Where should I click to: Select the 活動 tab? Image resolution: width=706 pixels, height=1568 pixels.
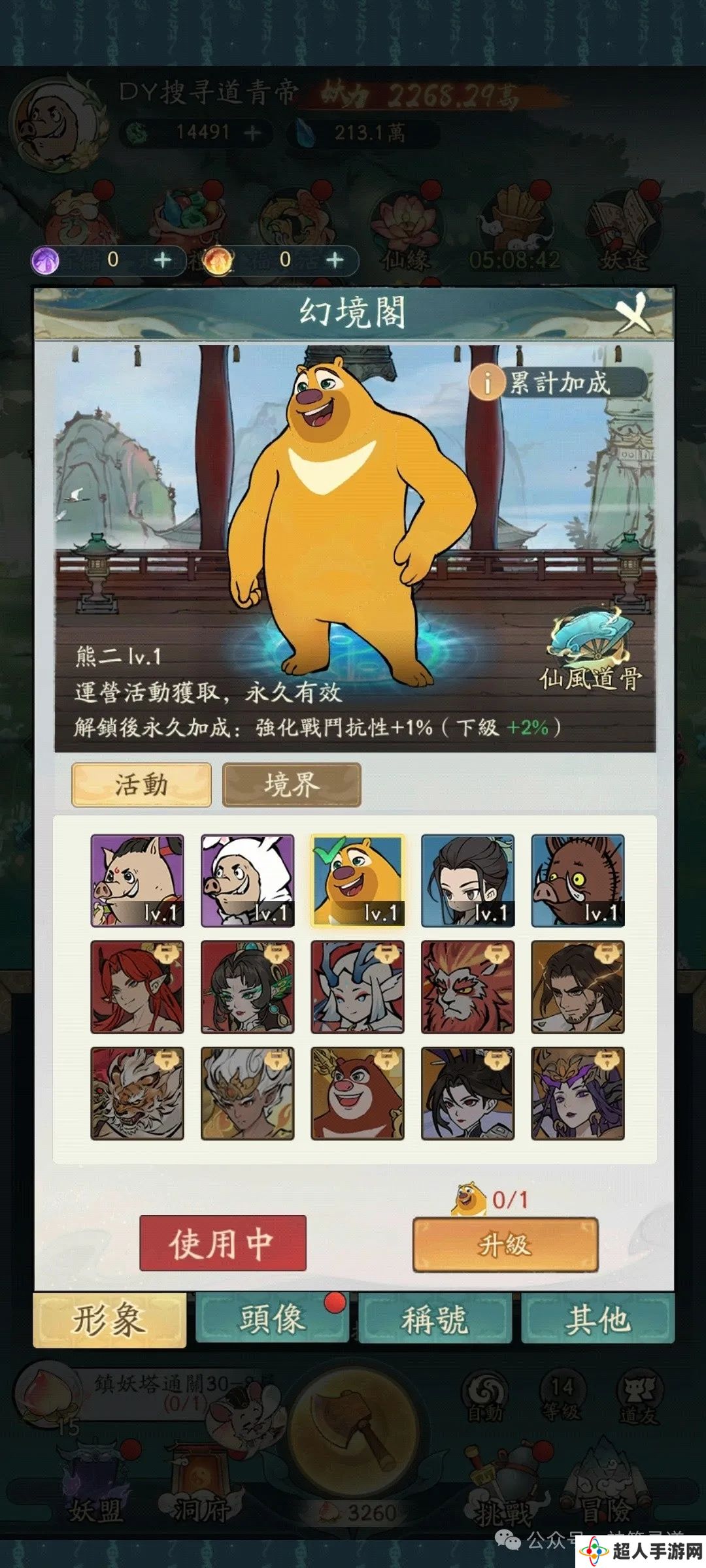tap(141, 784)
